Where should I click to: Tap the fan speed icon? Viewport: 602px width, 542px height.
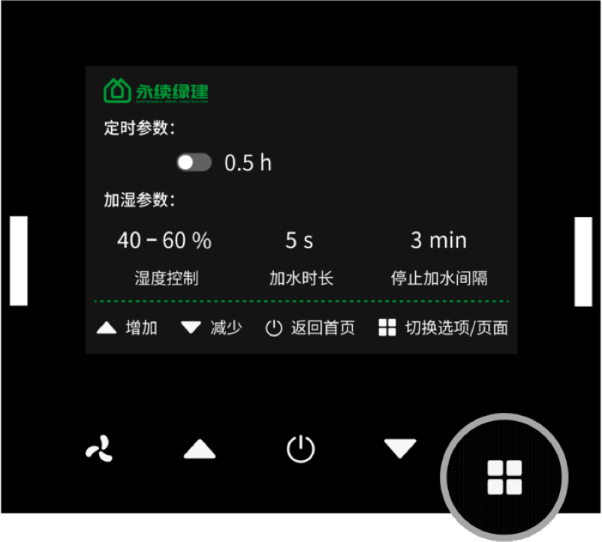click(x=99, y=450)
